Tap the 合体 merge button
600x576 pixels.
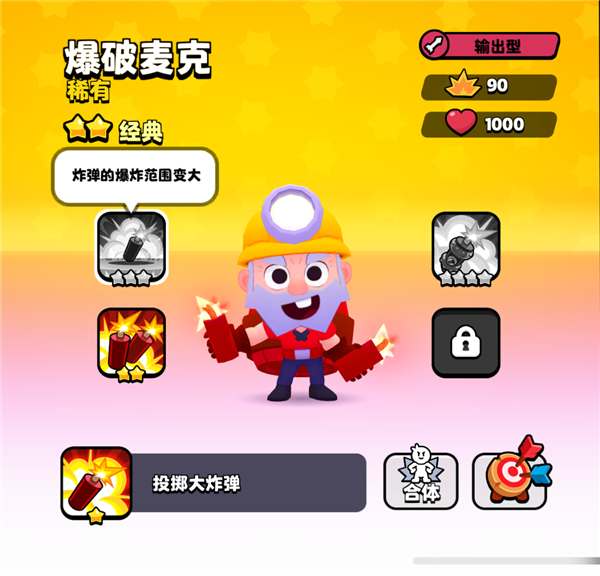[x=421, y=481]
